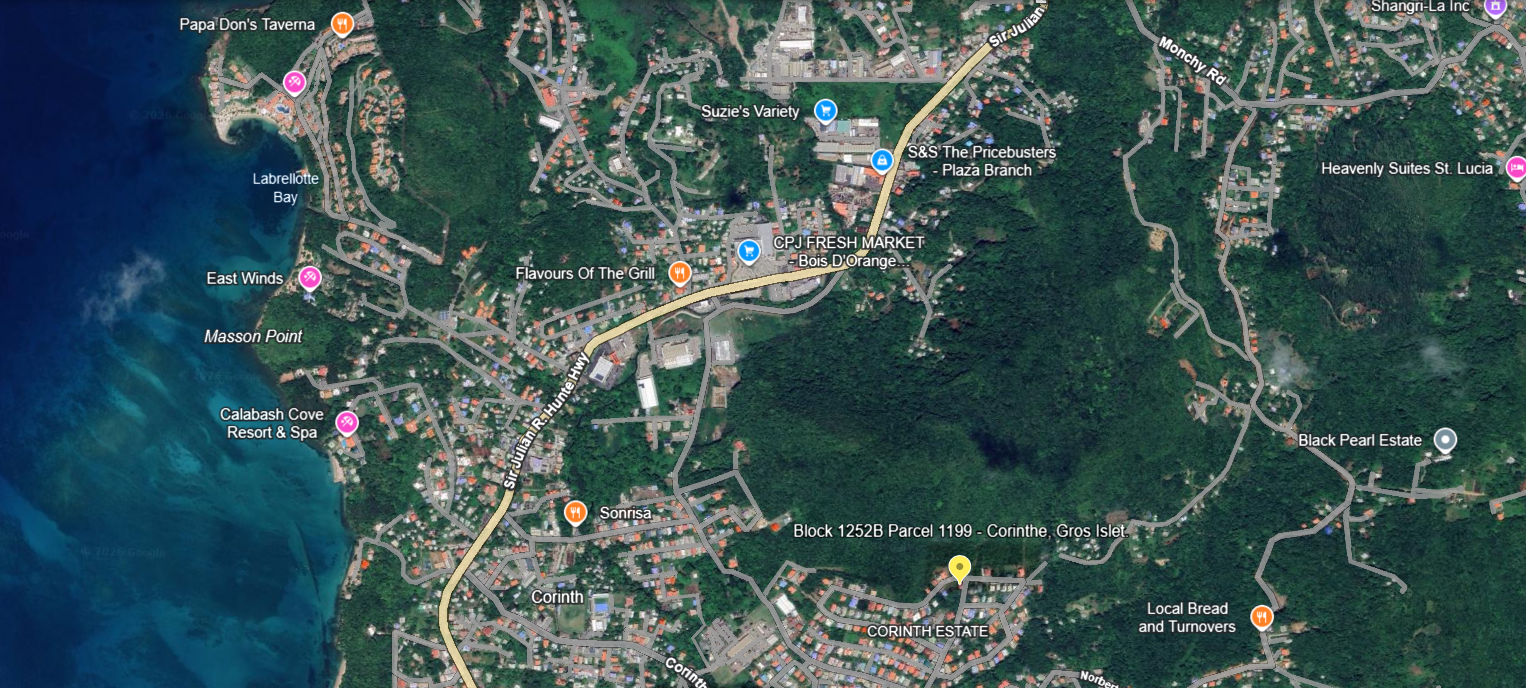Select Heavenly Suites St. Lucia hotel pin
The image size is (1526, 688).
point(1515,168)
